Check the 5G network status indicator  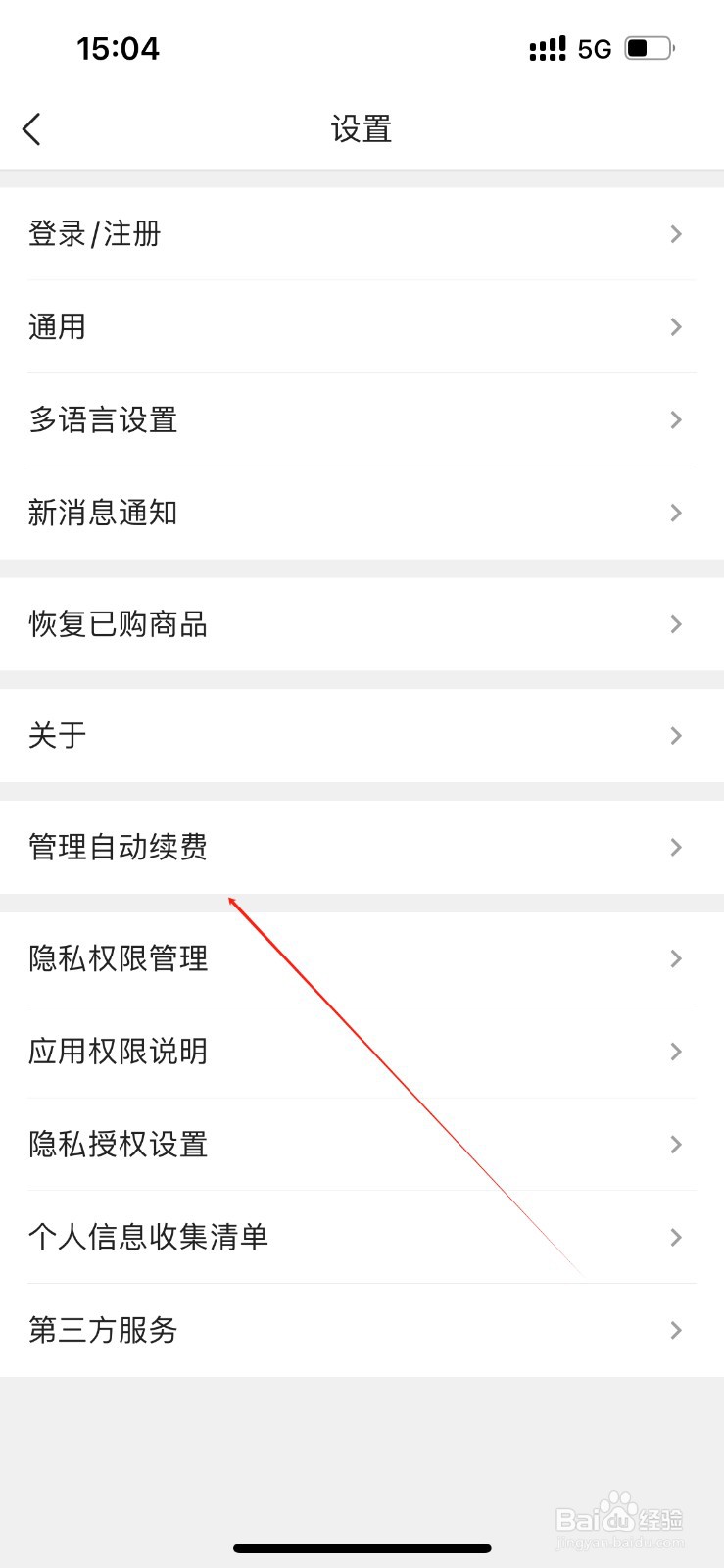pos(596,47)
